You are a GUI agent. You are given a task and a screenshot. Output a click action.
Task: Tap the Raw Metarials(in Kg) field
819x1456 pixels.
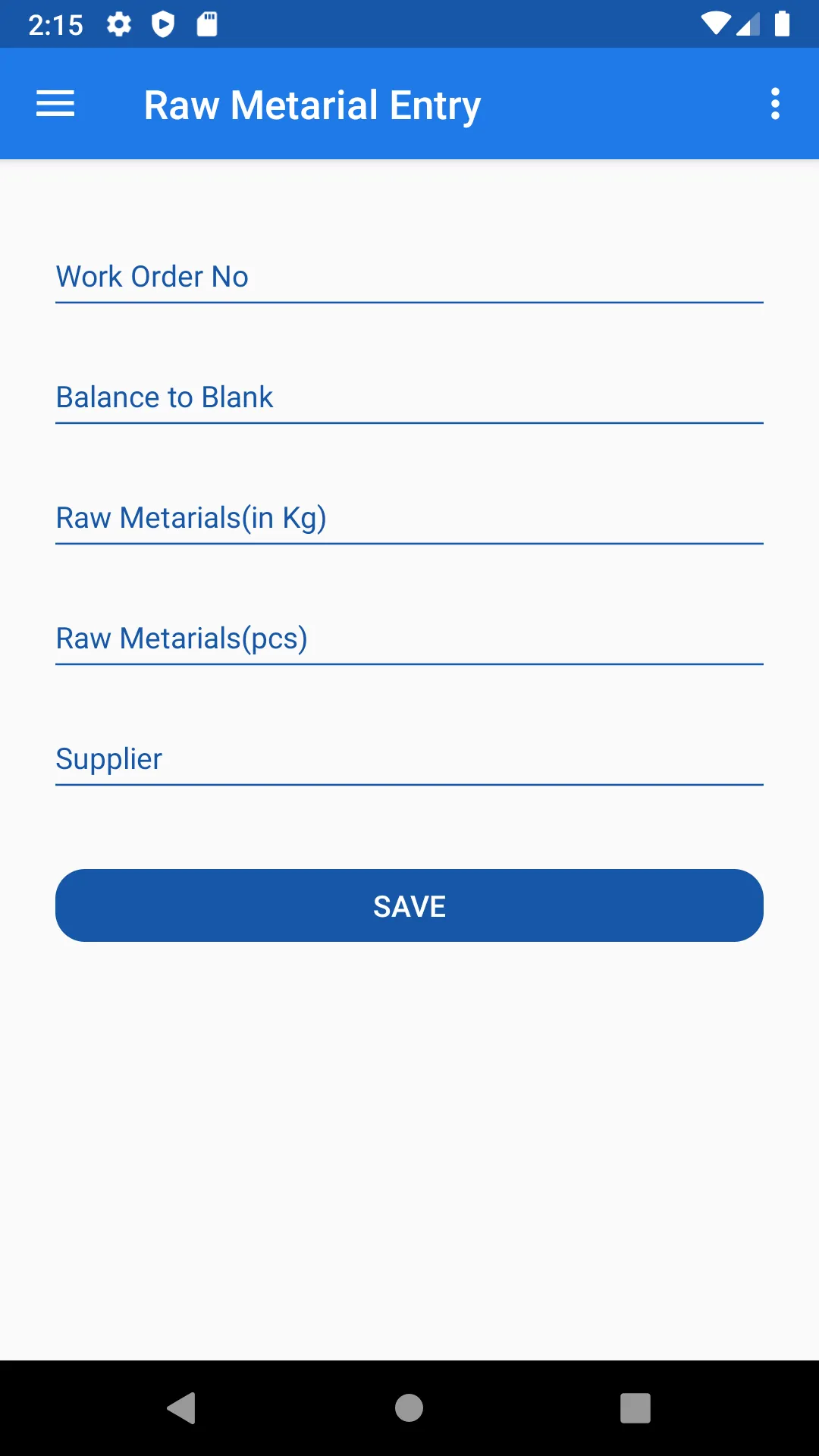click(409, 517)
